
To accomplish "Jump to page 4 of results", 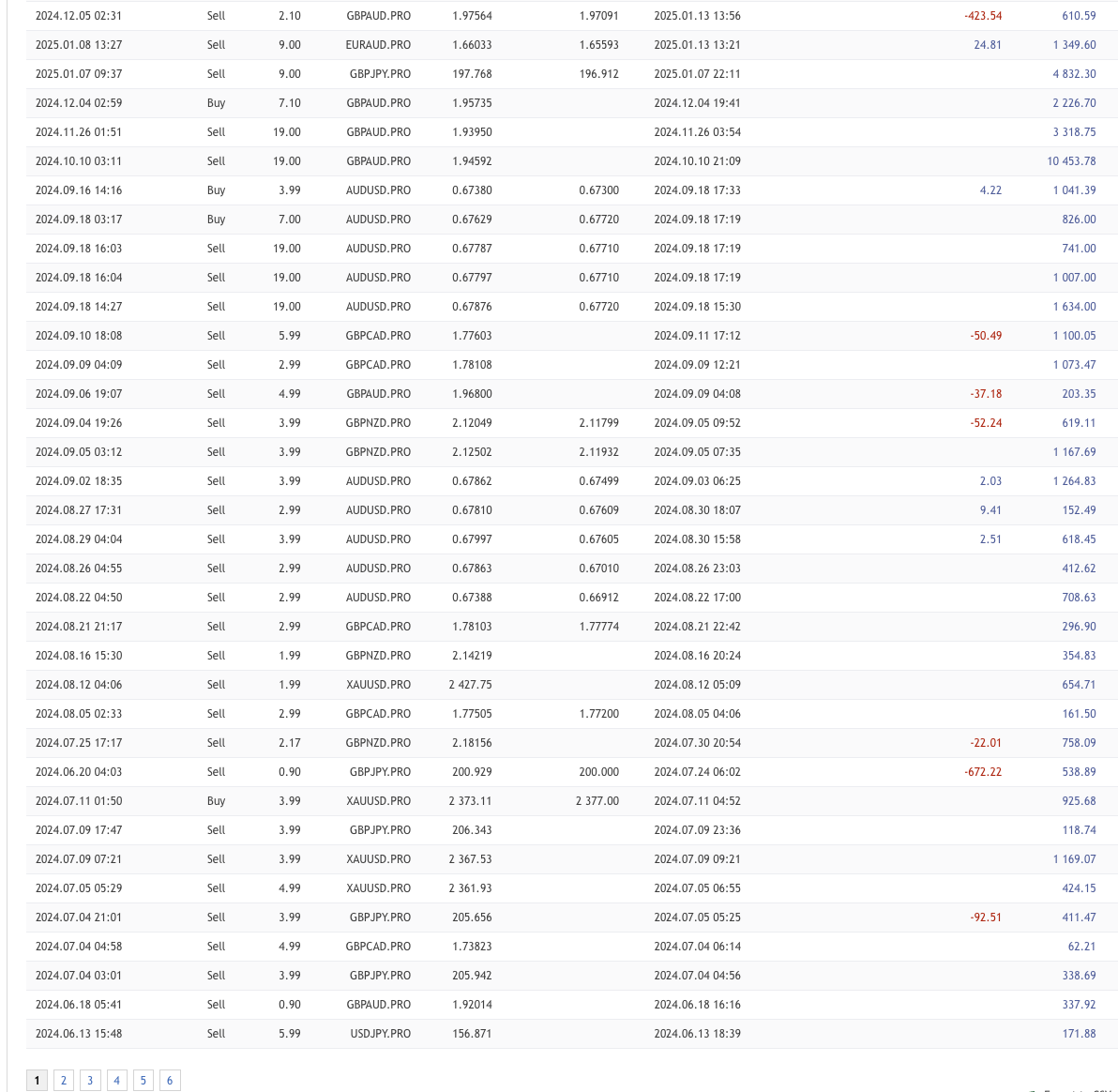I will (116, 1080).
